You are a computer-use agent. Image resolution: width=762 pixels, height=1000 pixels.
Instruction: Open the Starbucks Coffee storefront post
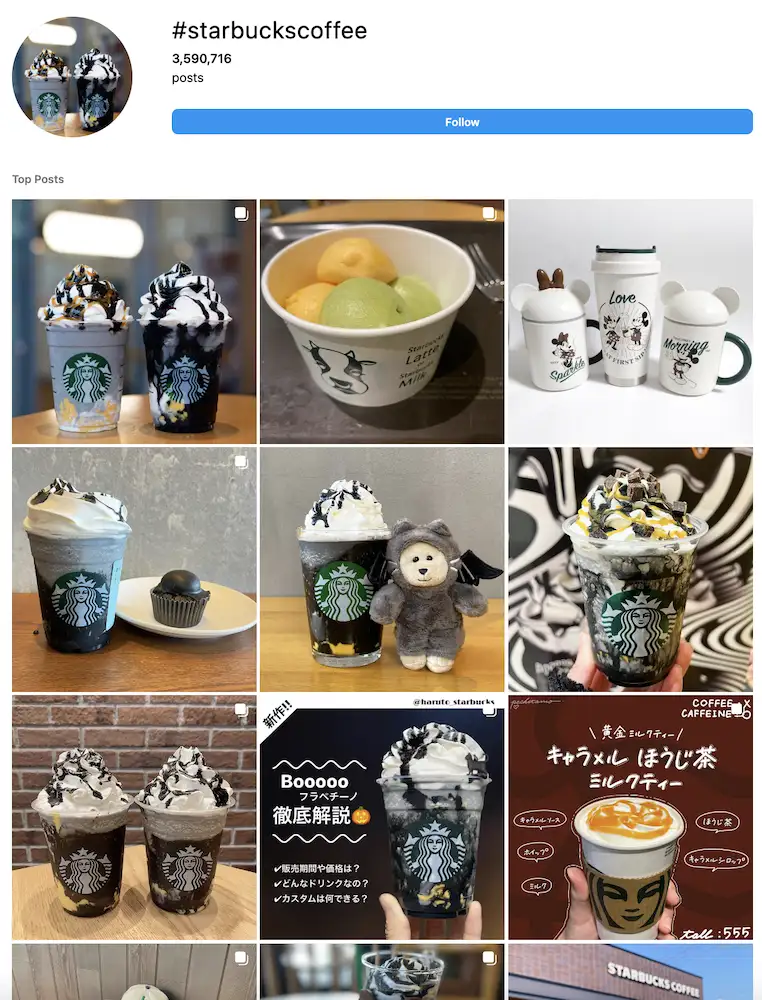pyautogui.click(x=630, y=972)
